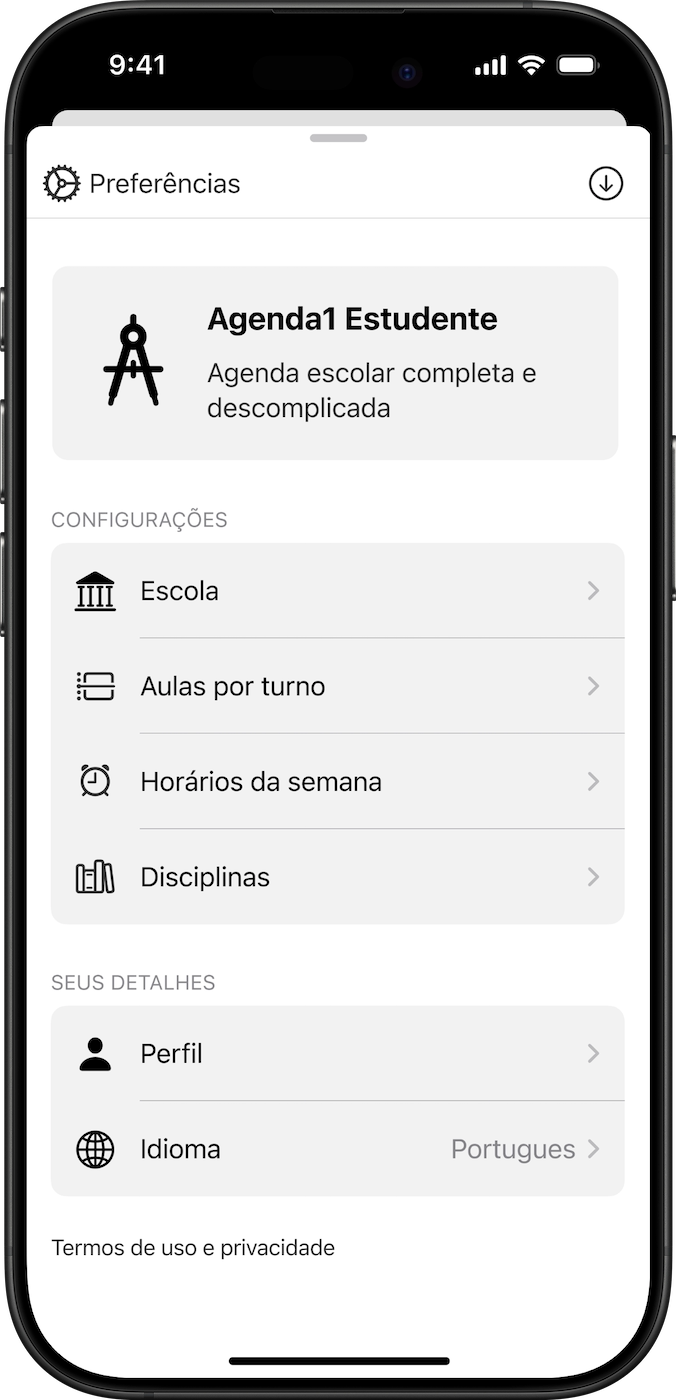Viewport: 676px width, 1400px height.
Task: Open Perfil details
Action: point(338,1054)
